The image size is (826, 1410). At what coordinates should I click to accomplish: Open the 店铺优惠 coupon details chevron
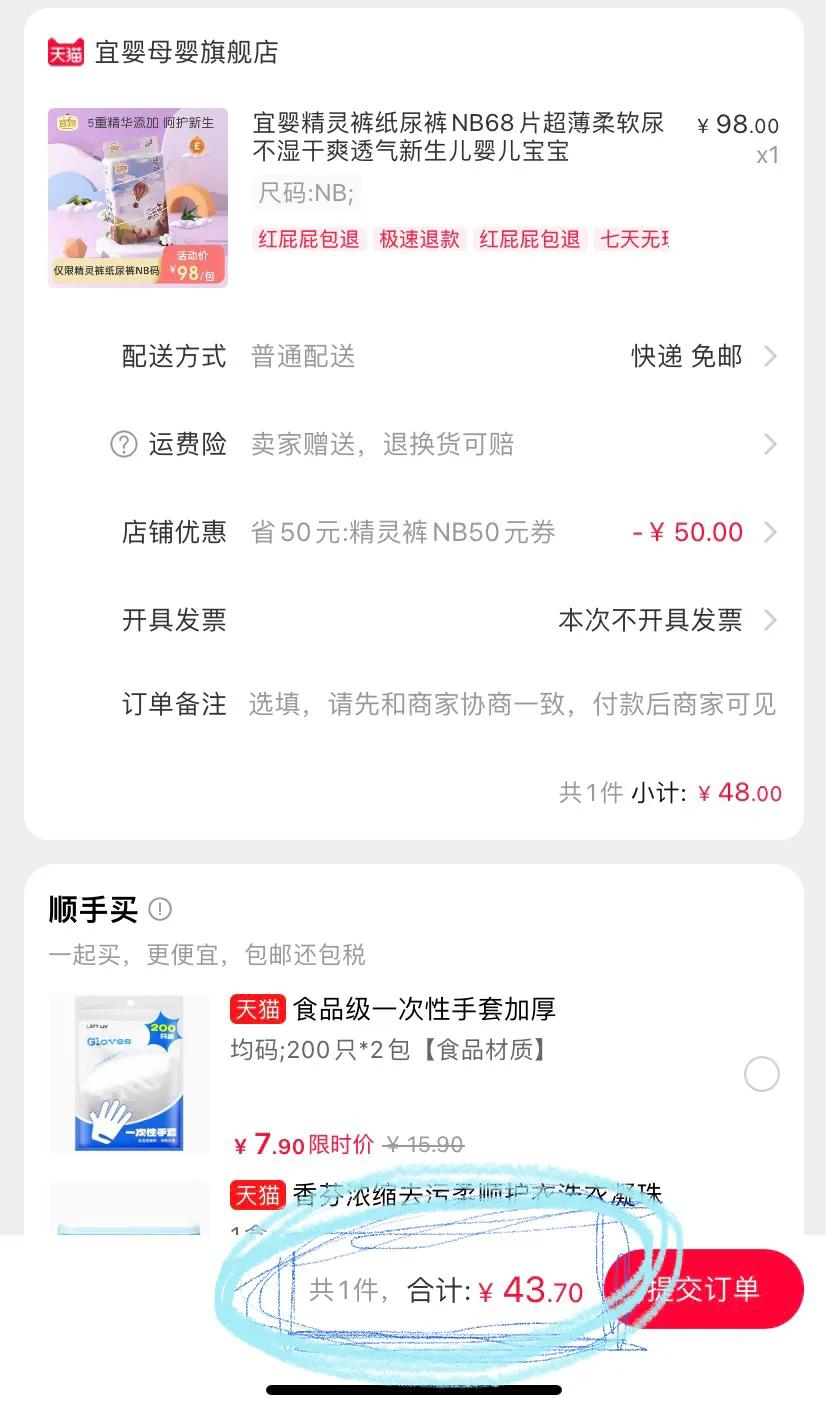click(769, 532)
